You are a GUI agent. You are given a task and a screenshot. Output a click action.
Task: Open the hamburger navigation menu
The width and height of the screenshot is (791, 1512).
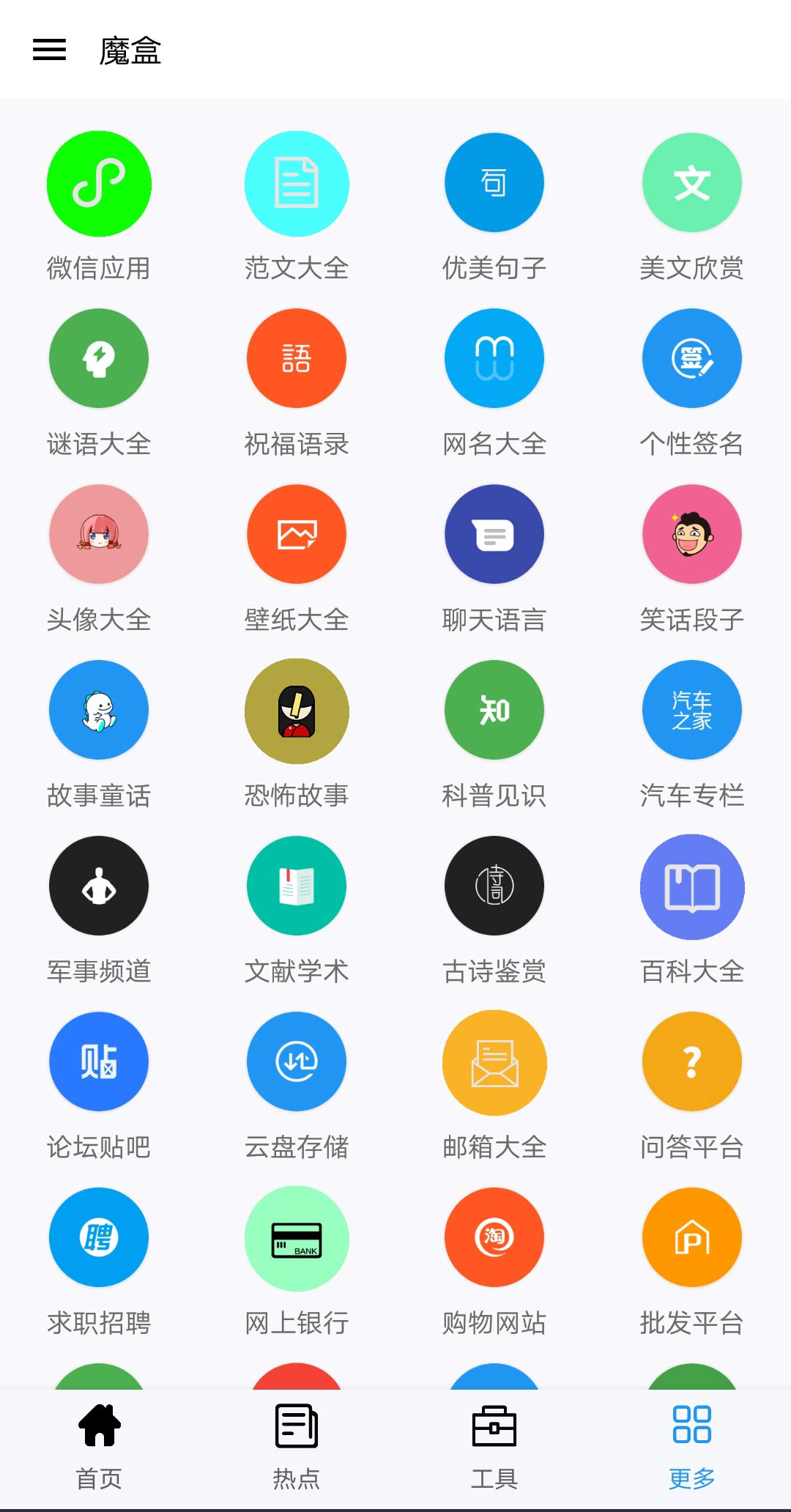[50, 50]
